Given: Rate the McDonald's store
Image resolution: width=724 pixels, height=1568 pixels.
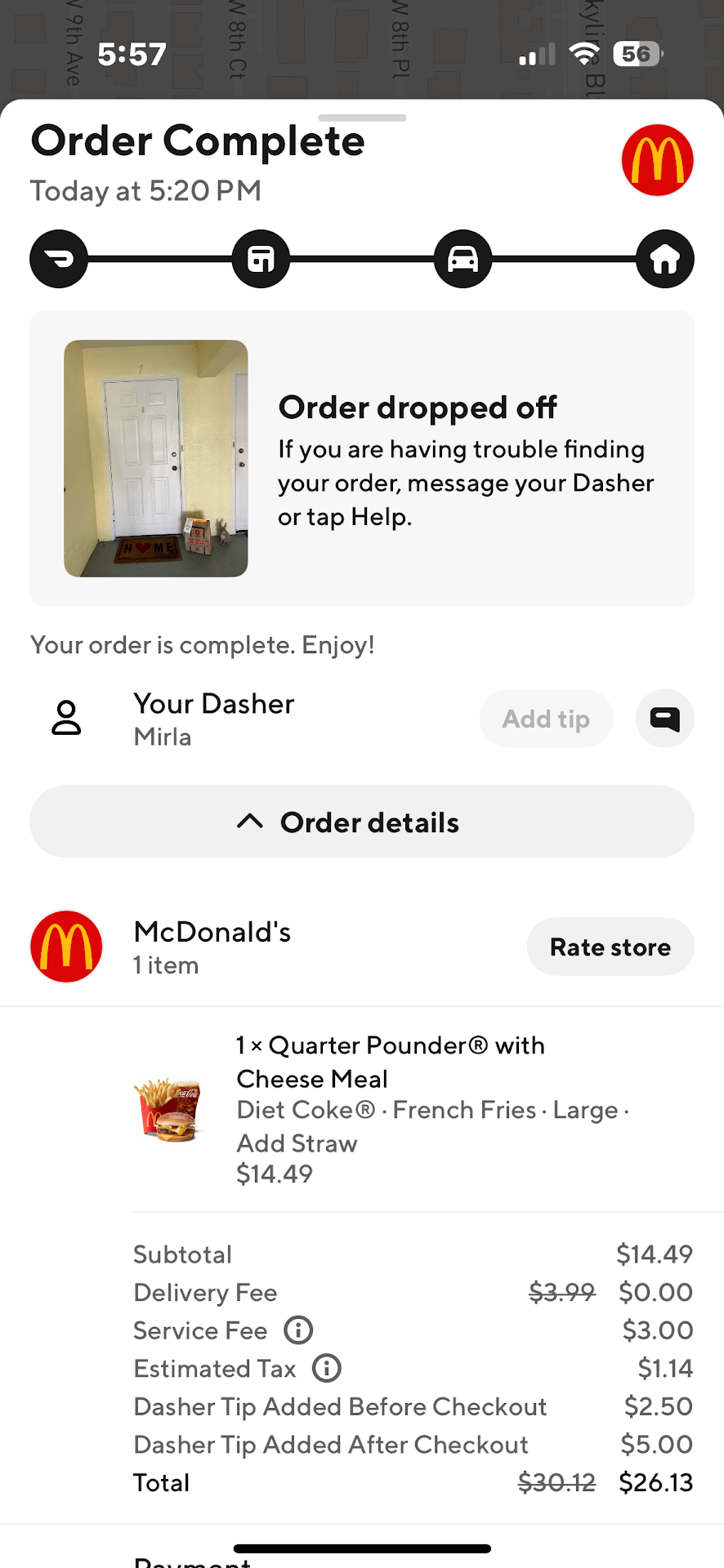Looking at the screenshot, I should pyautogui.click(x=610, y=947).
